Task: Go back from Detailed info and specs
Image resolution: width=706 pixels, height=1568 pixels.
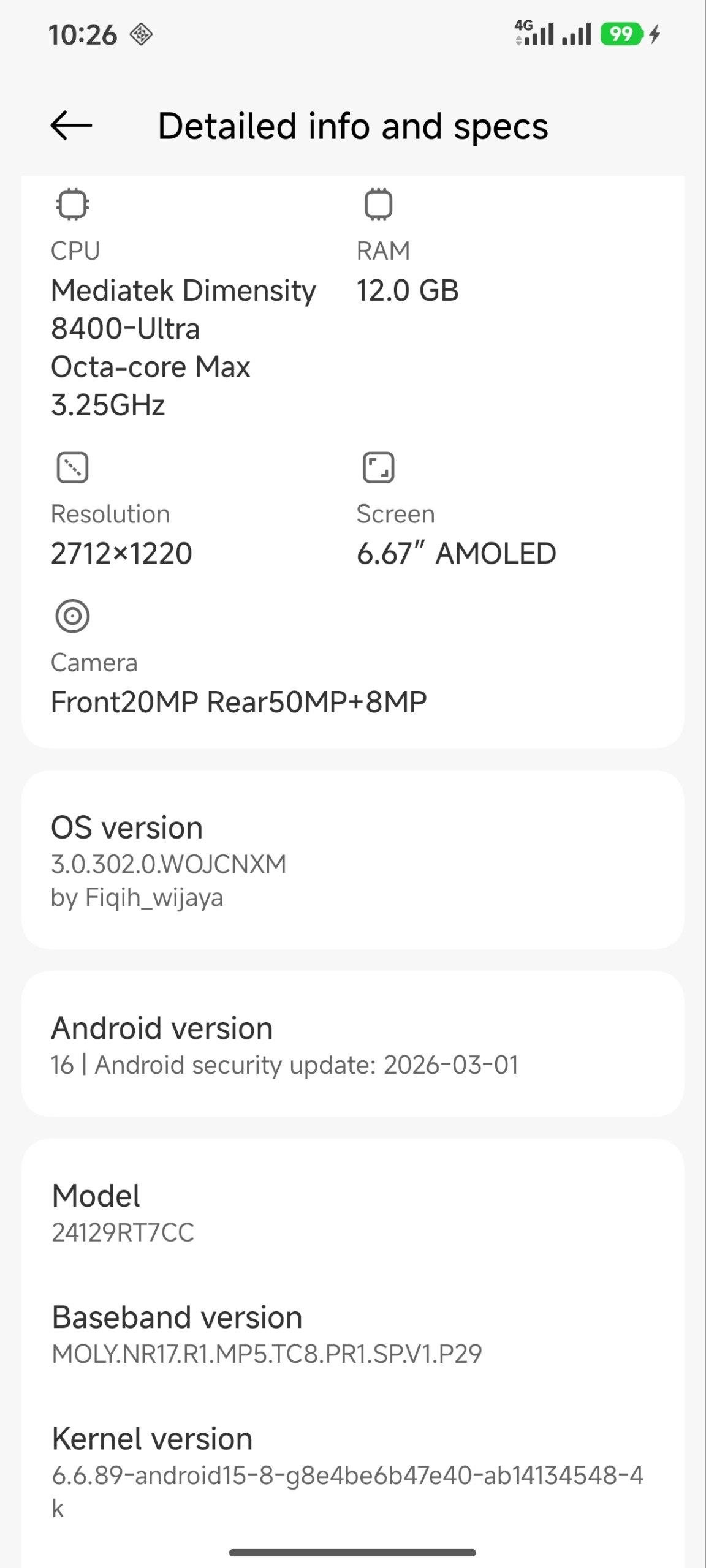Action: click(71, 126)
